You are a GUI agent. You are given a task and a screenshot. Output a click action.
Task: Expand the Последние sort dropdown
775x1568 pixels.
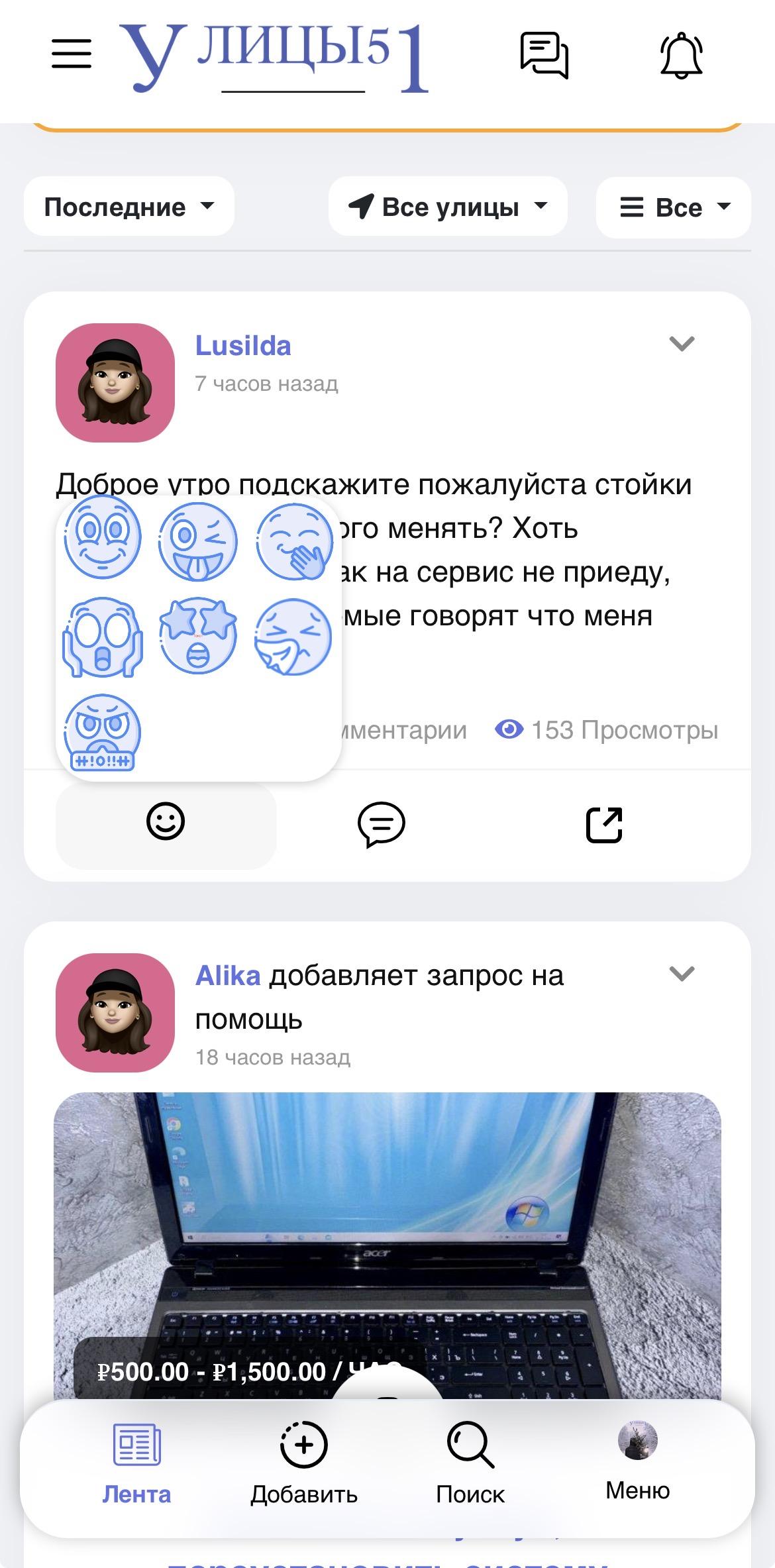click(x=129, y=207)
